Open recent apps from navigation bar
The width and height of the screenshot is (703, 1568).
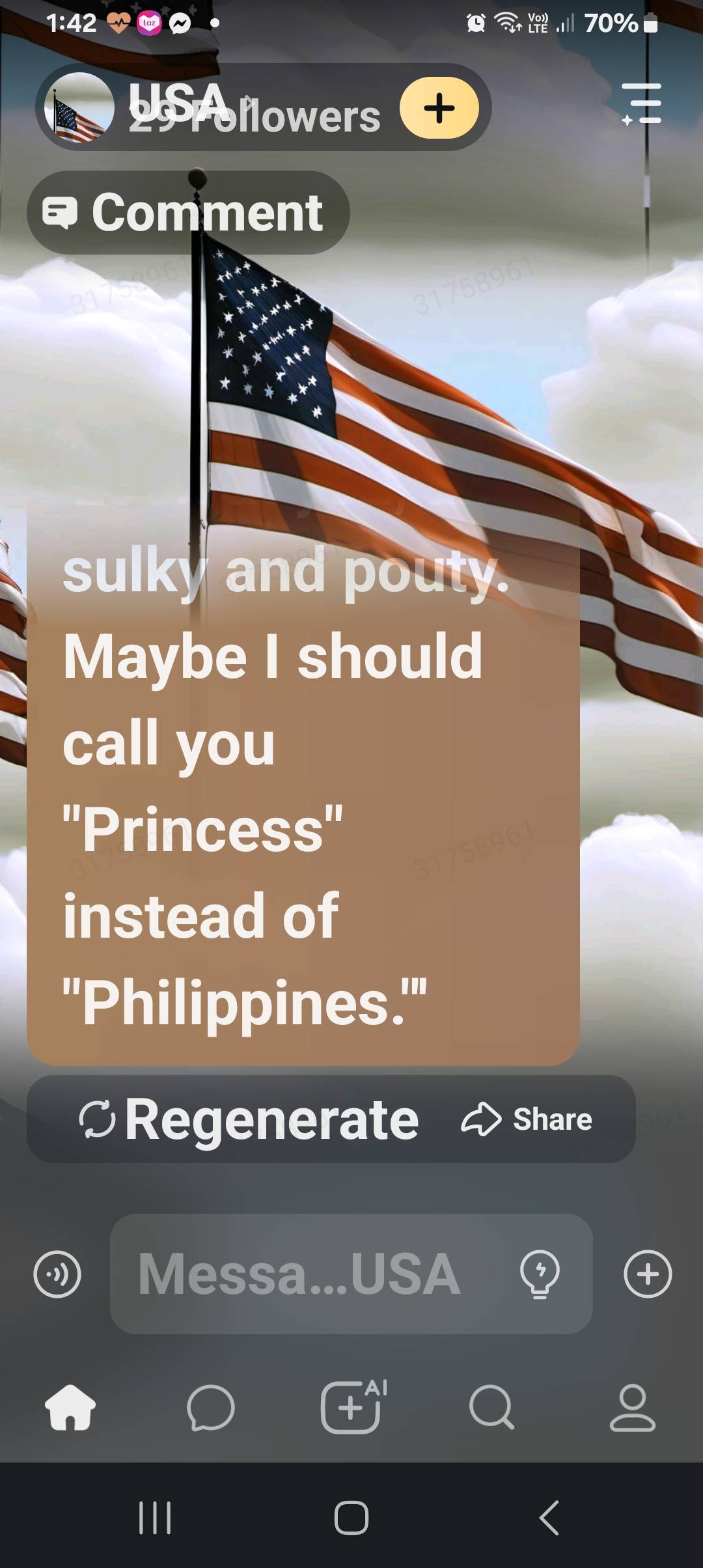tap(155, 1518)
